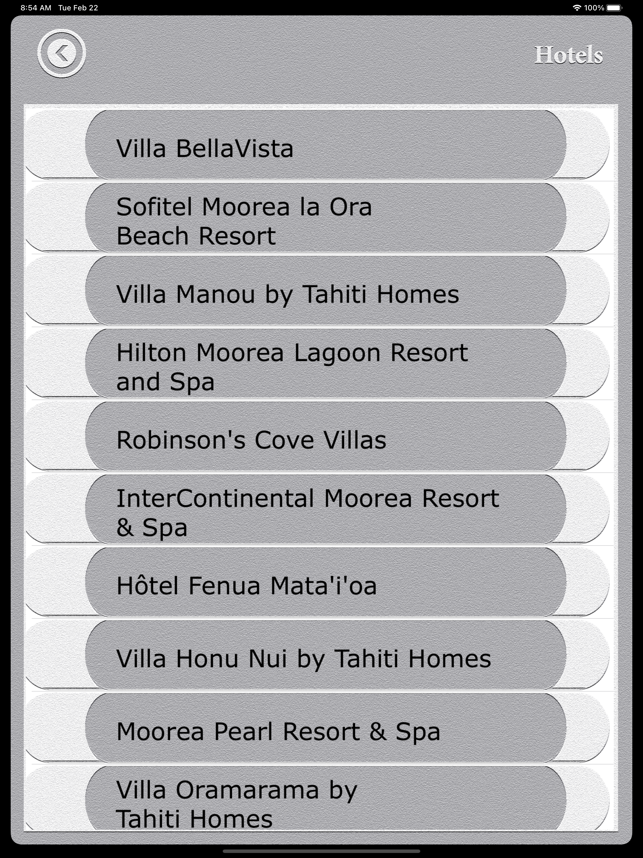Open Hôtel Fenua Mata'i'oa
The image size is (643, 858).
[x=325, y=585]
